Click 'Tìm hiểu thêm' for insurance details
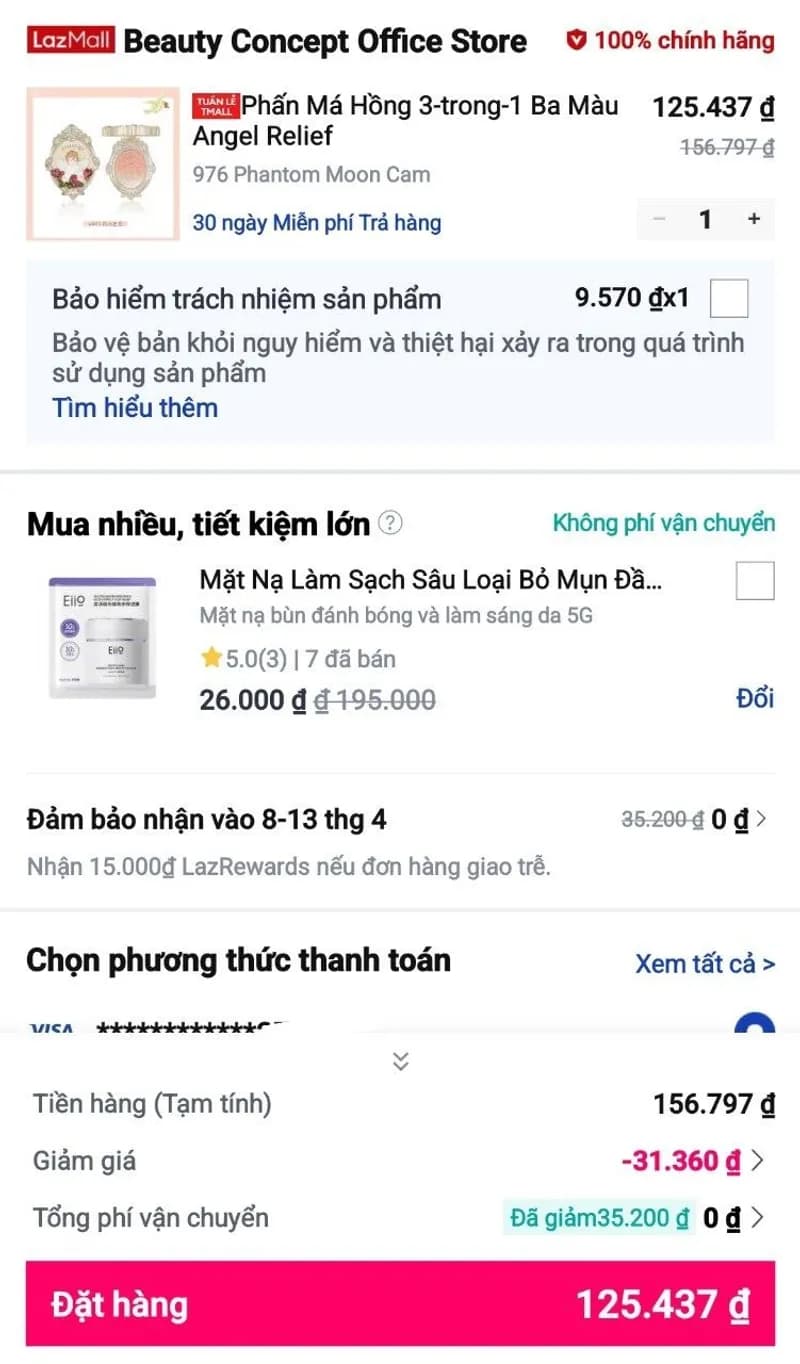This screenshot has width=800, height=1364. click(x=134, y=408)
